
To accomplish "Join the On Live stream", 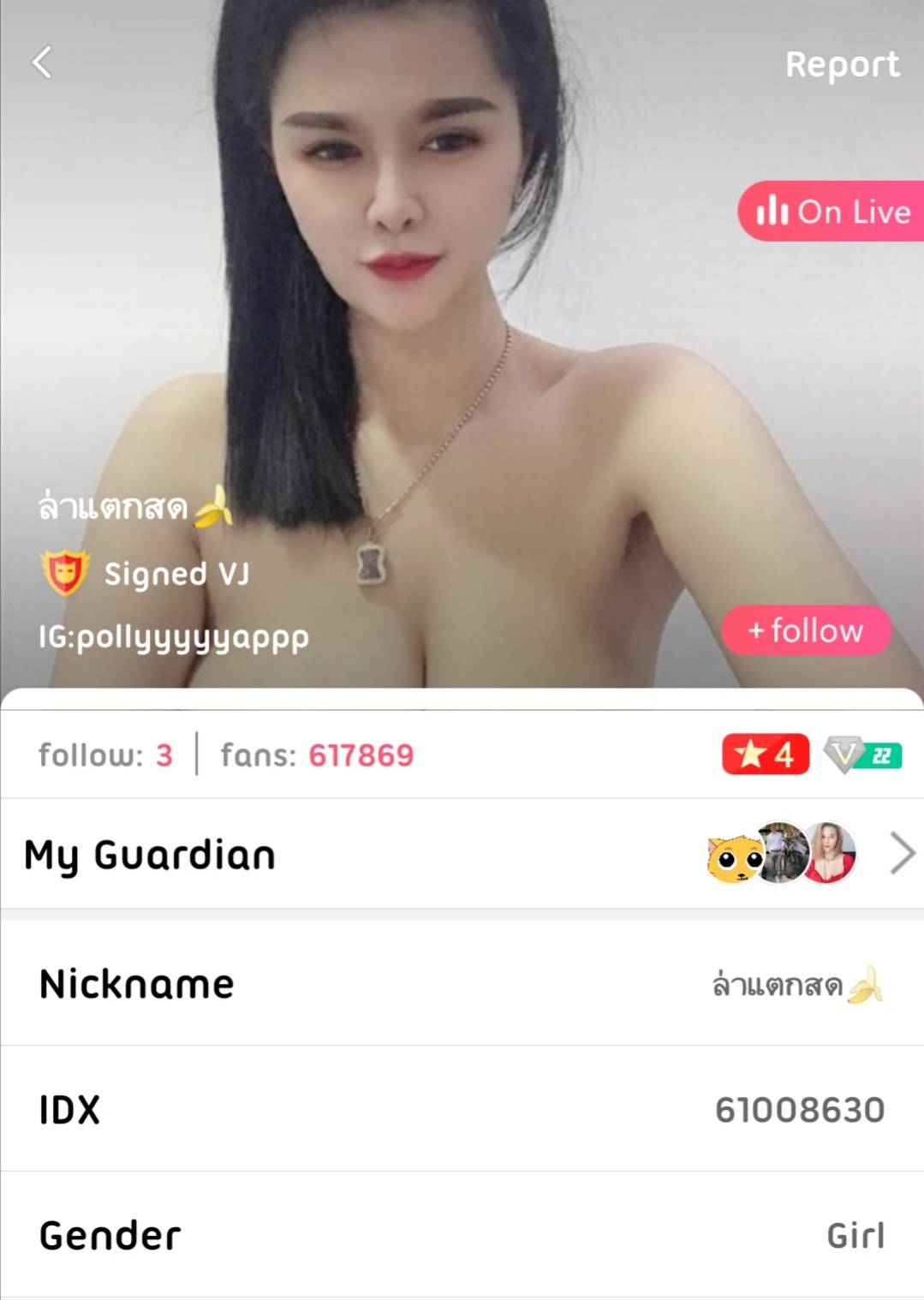I will point(832,212).
